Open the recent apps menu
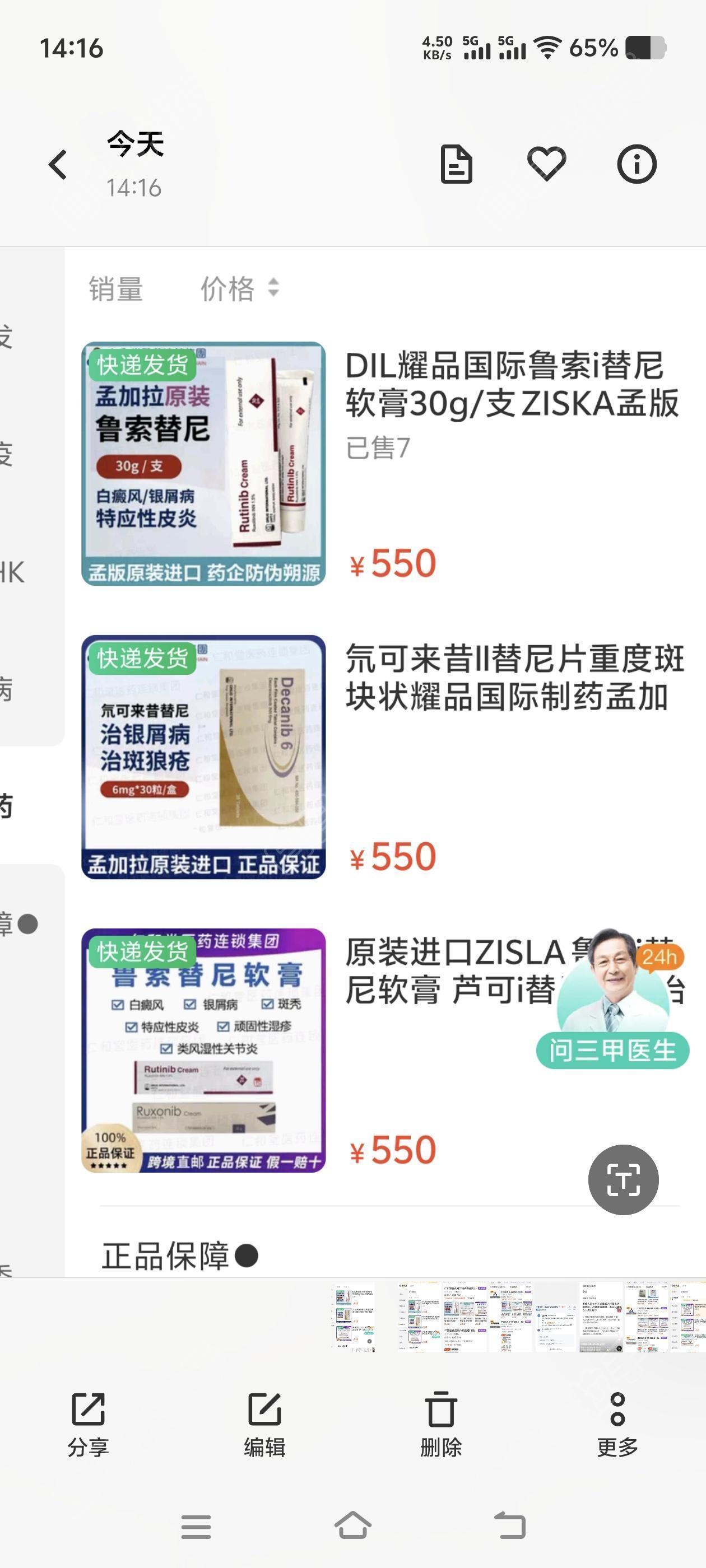706x1568 pixels. click(x=196, y=1527)
